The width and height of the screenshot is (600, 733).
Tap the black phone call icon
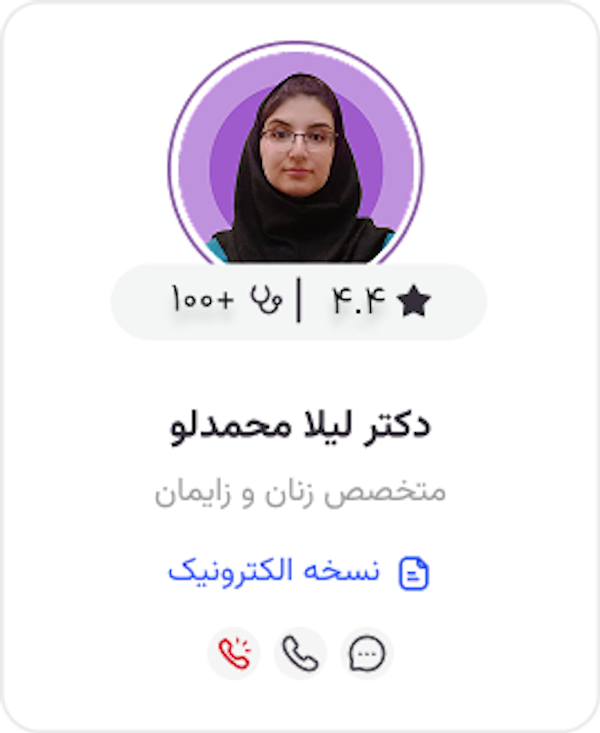coord(300,654)
